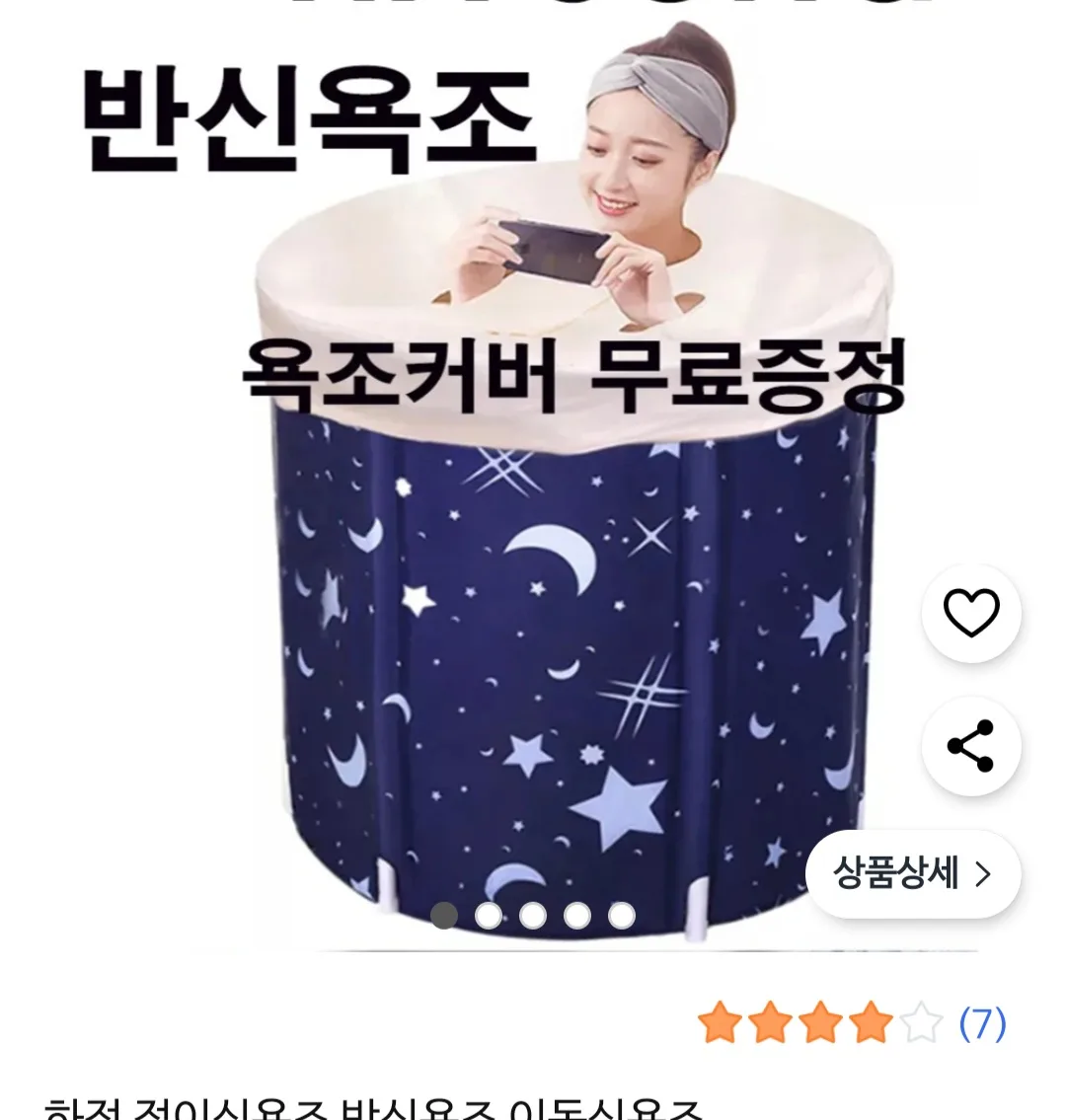The width and height of the screenshot is (1066, 1120).
Task: Open the 7 customer reviews
Action: (981, 1024)
